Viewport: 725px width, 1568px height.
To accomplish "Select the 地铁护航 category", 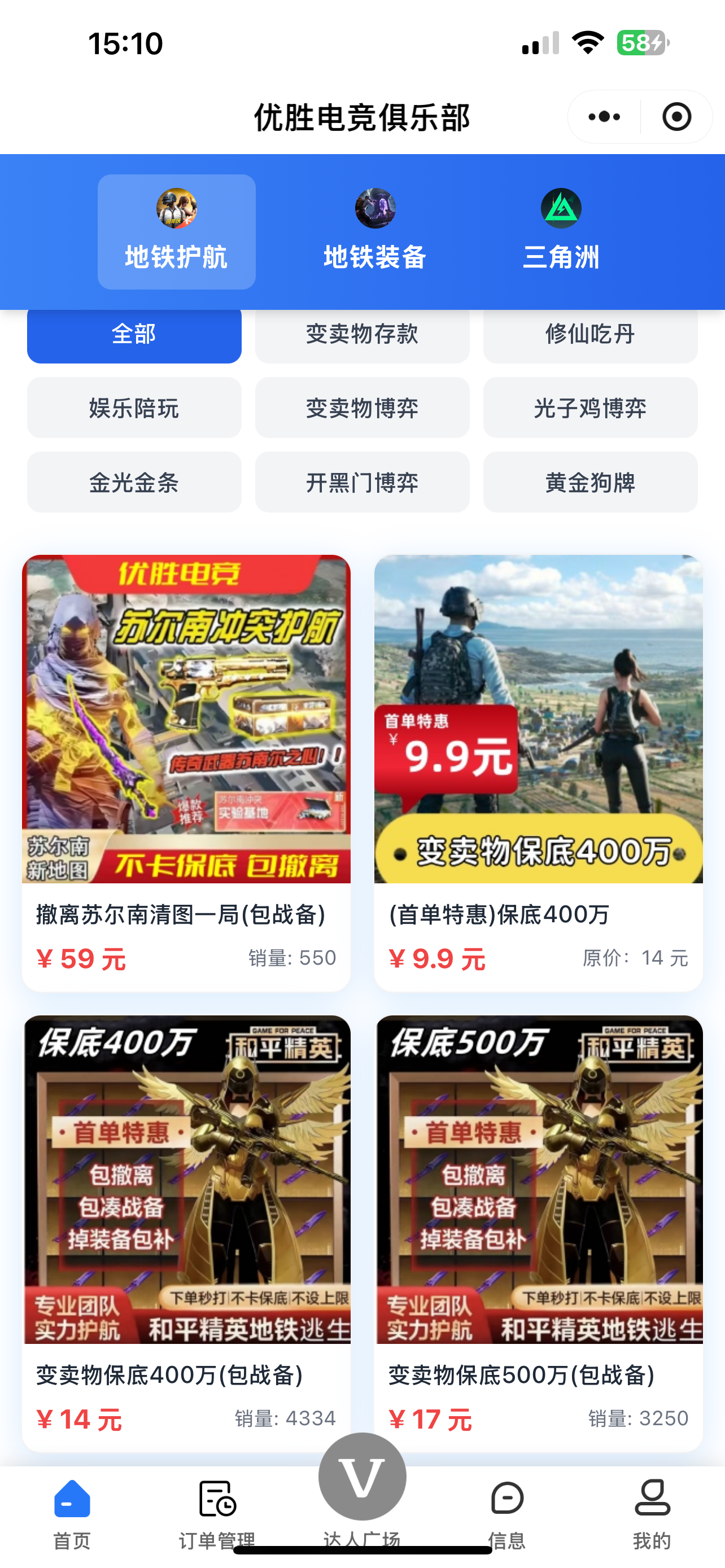I will [177, 232].
